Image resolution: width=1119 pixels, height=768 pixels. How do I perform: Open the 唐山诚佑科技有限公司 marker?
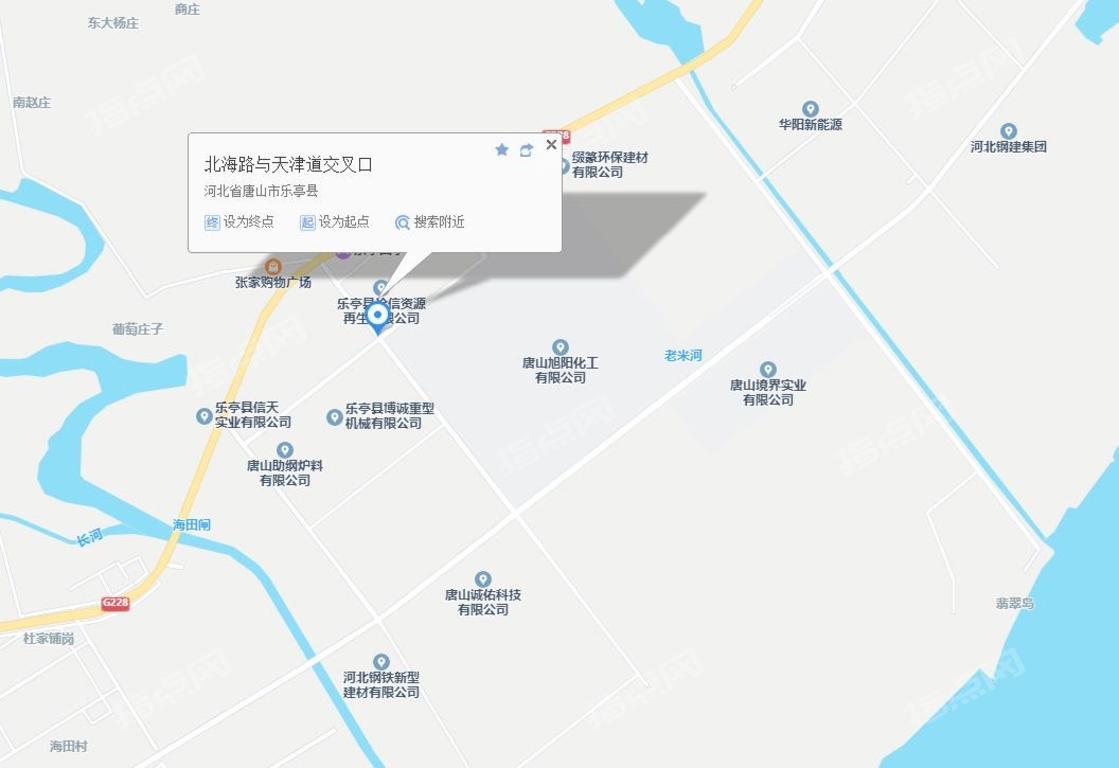click(483, 579)
